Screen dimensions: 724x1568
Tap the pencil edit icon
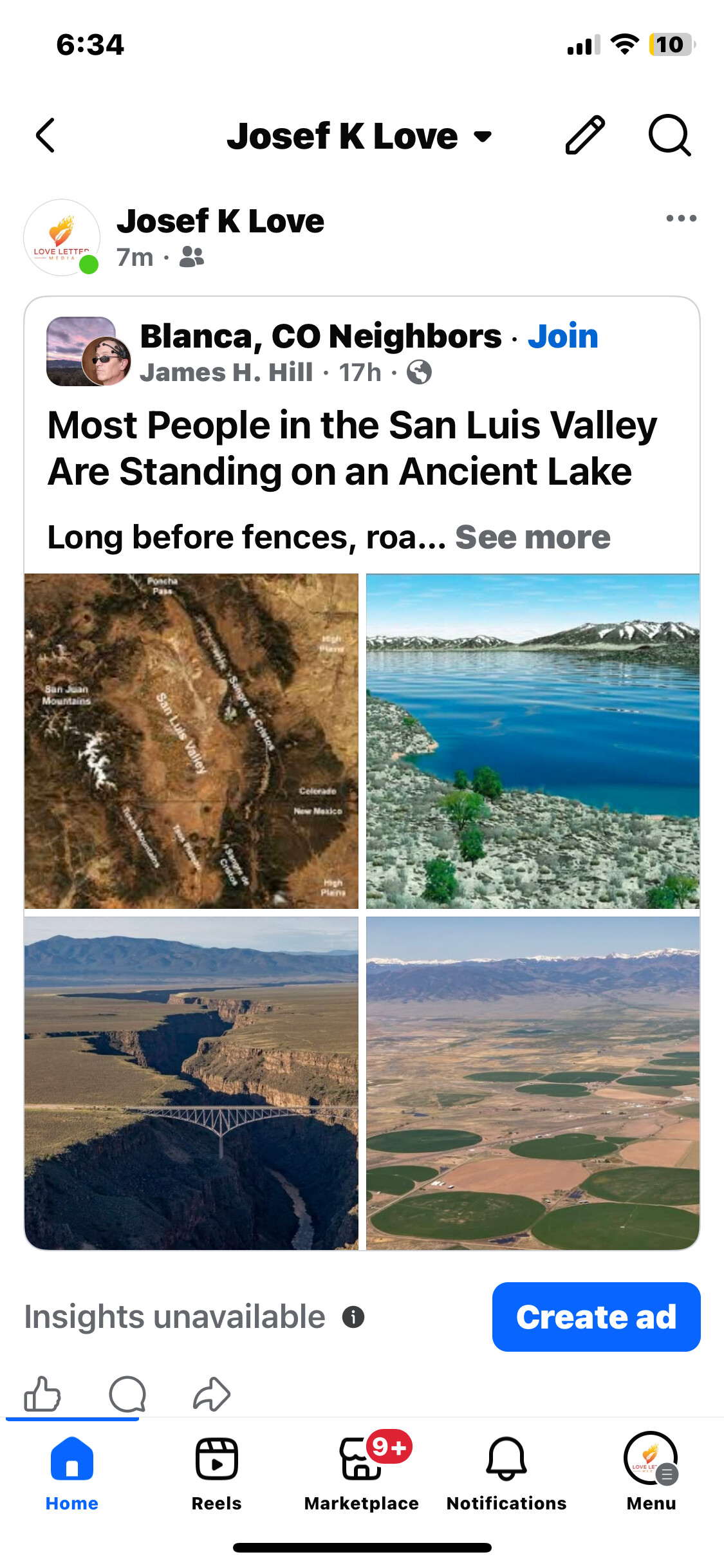[x=585, y=135]
